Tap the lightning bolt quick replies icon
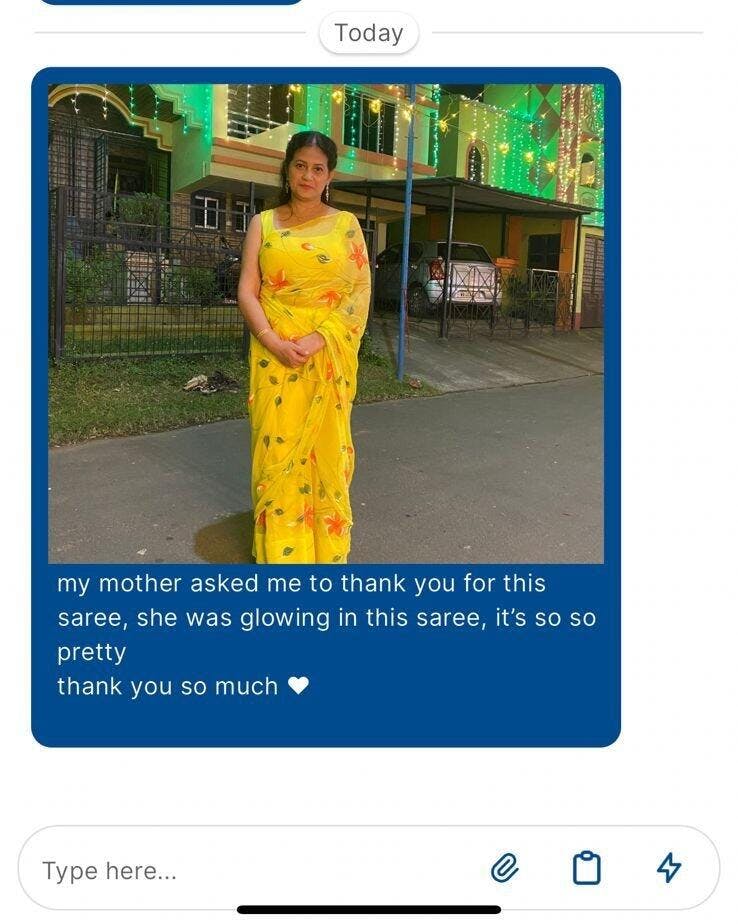This screenshot has width=738, height=924. [x=669, y=868]
